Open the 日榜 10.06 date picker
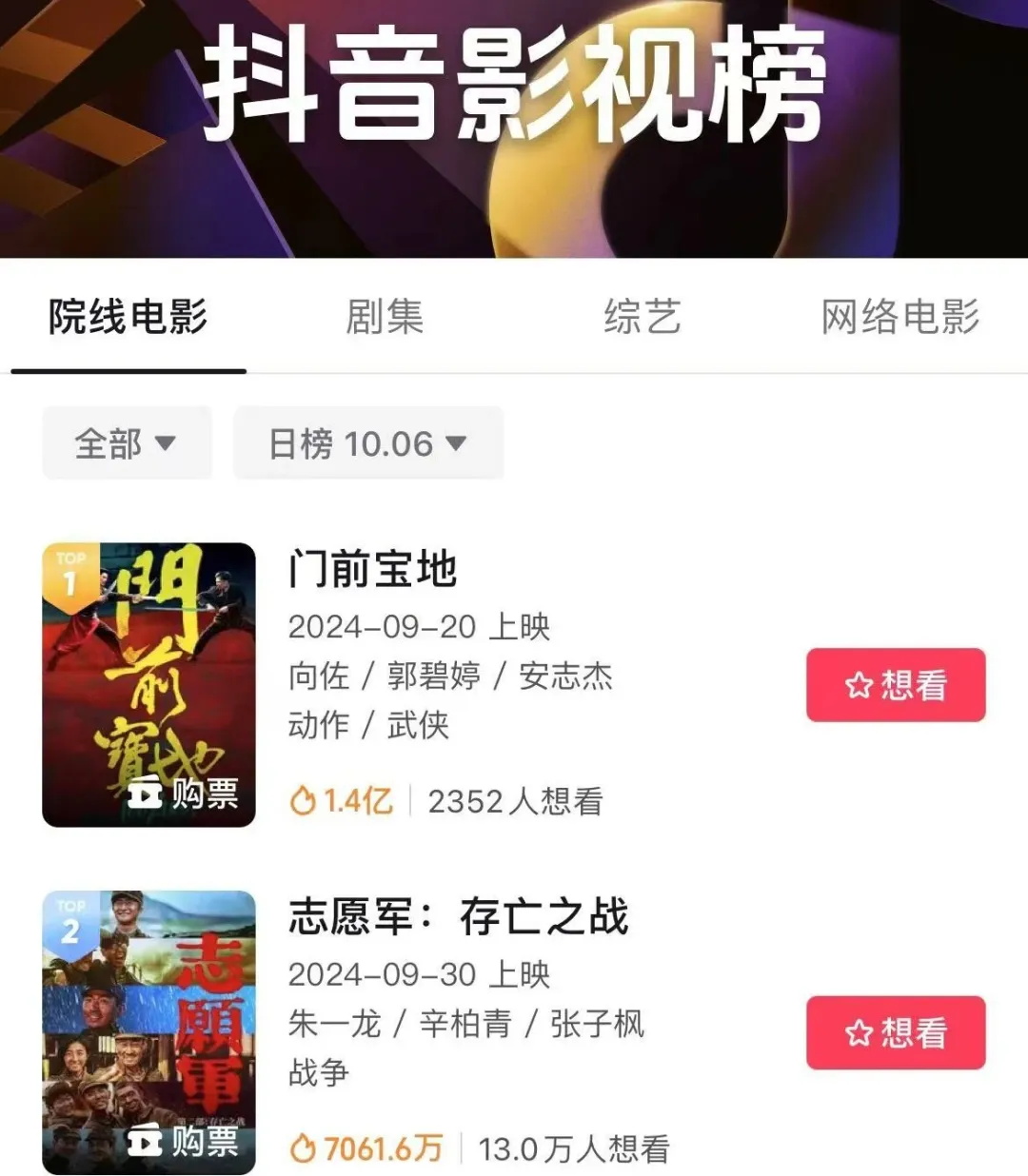 click(367, 443)
